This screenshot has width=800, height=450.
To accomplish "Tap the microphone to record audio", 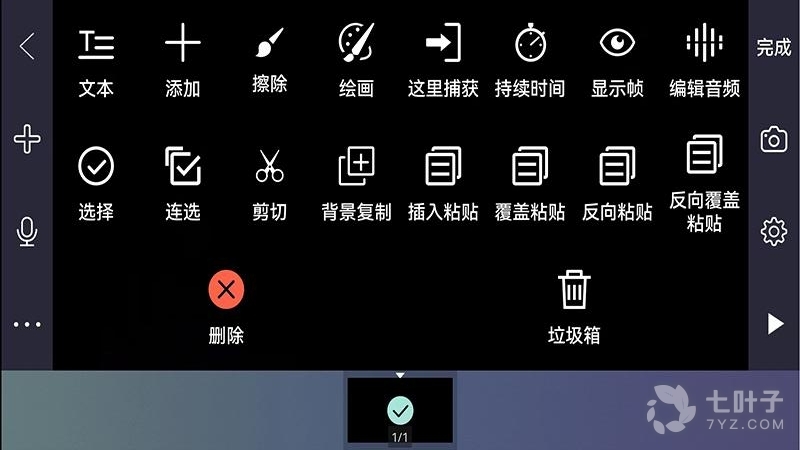I will [x=27, y=232].
